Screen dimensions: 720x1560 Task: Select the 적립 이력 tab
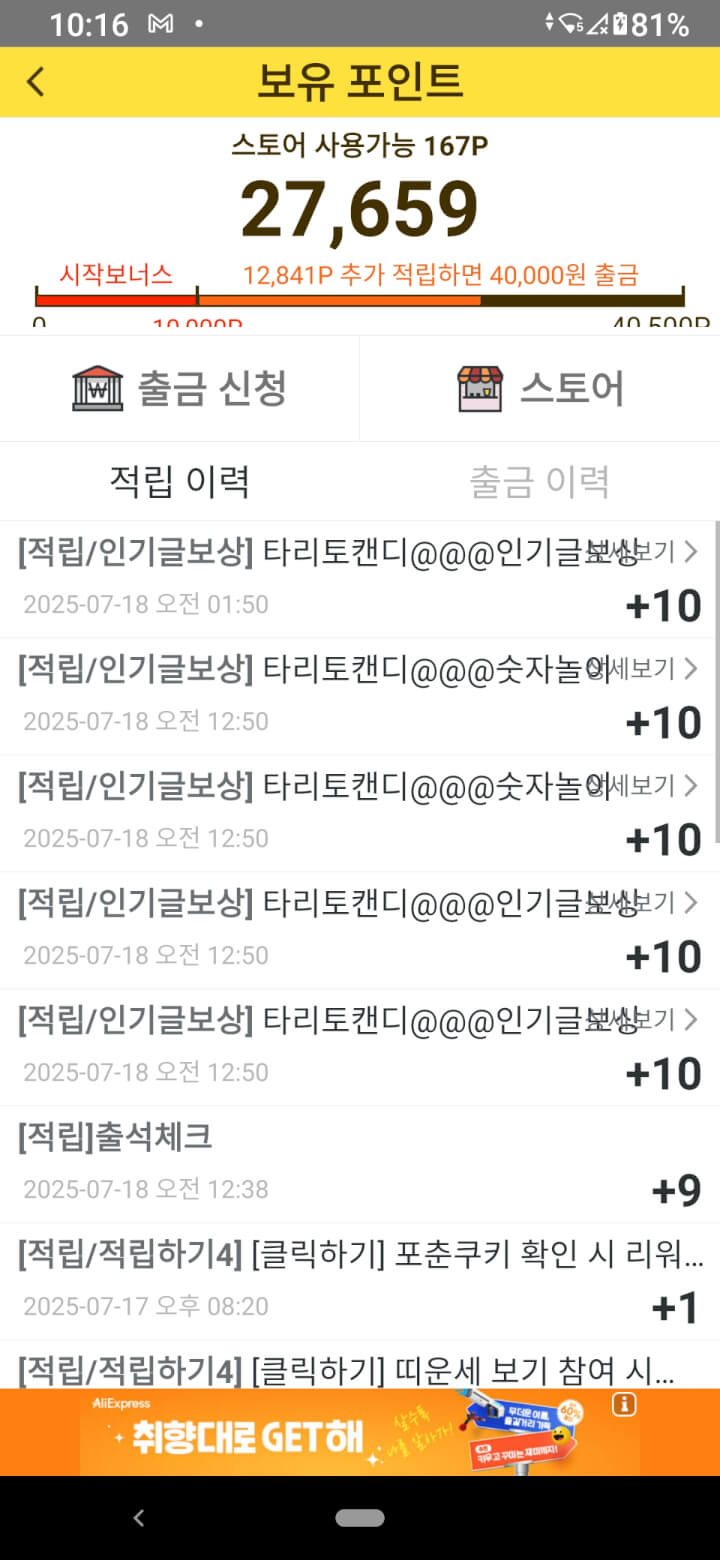(180, 482)
